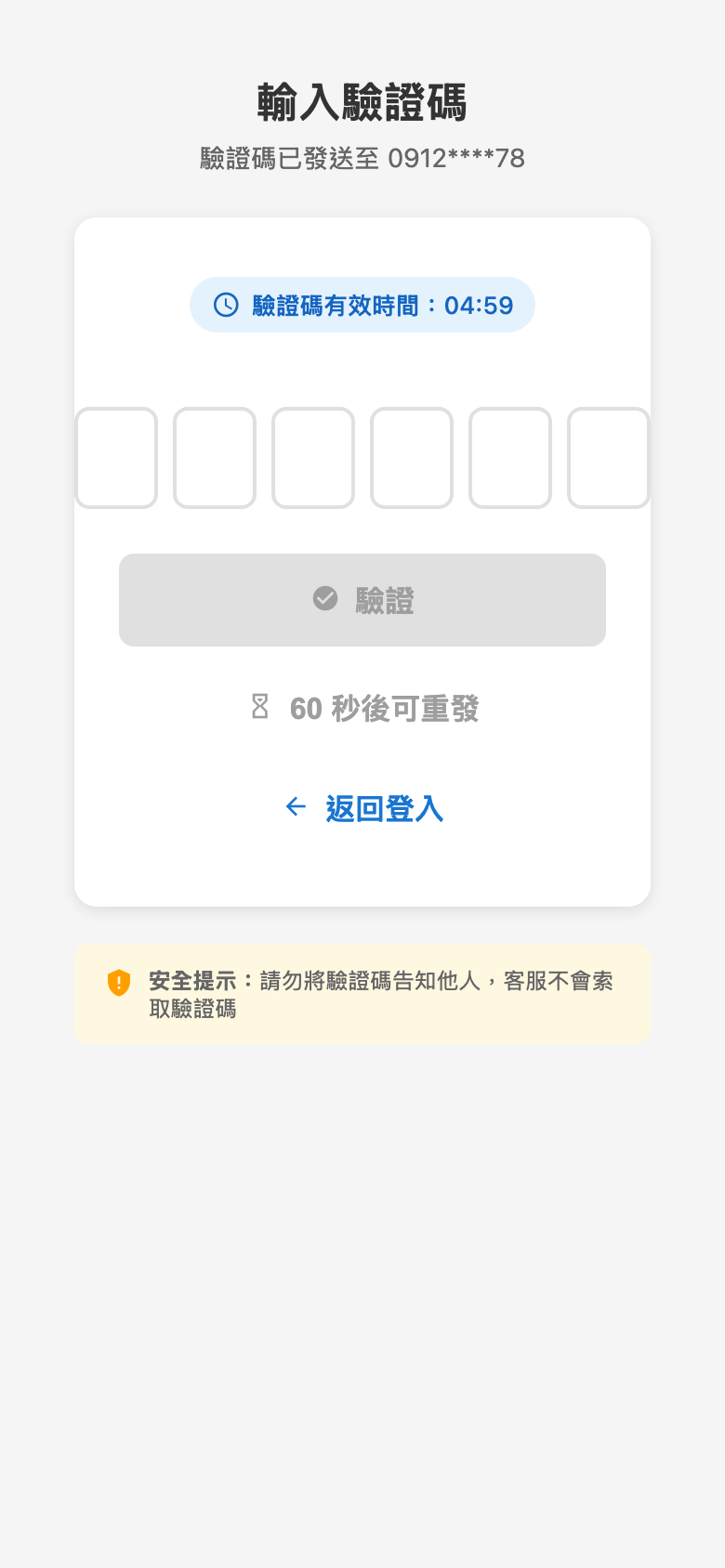Viewport: 725px width, 1568px height.
Task: Select the fourth verification code input box
Action: pyautogui.click(x=412, y=457)
